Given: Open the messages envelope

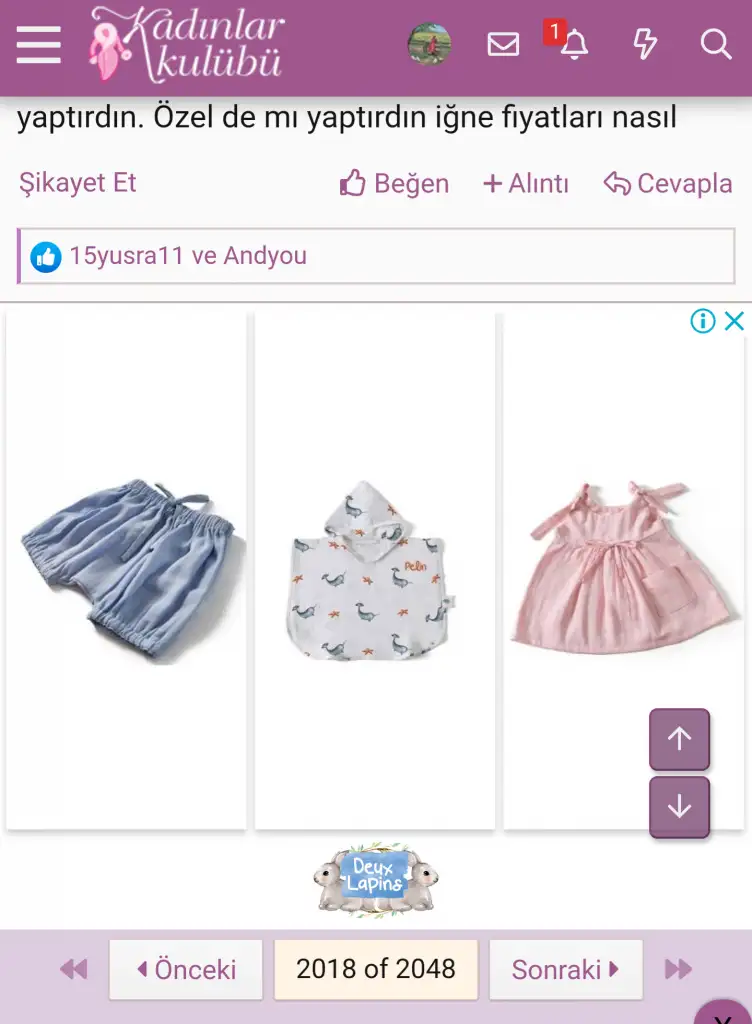Looking at the screenshot, I should click(x=503, y=45).
